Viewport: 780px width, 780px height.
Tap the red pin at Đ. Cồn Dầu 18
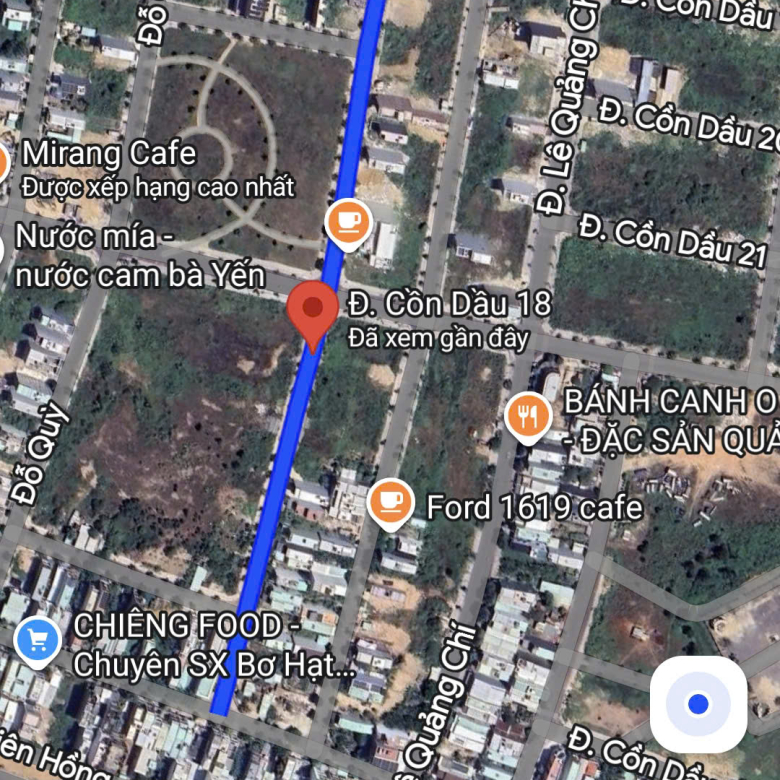tap(313, 310)
